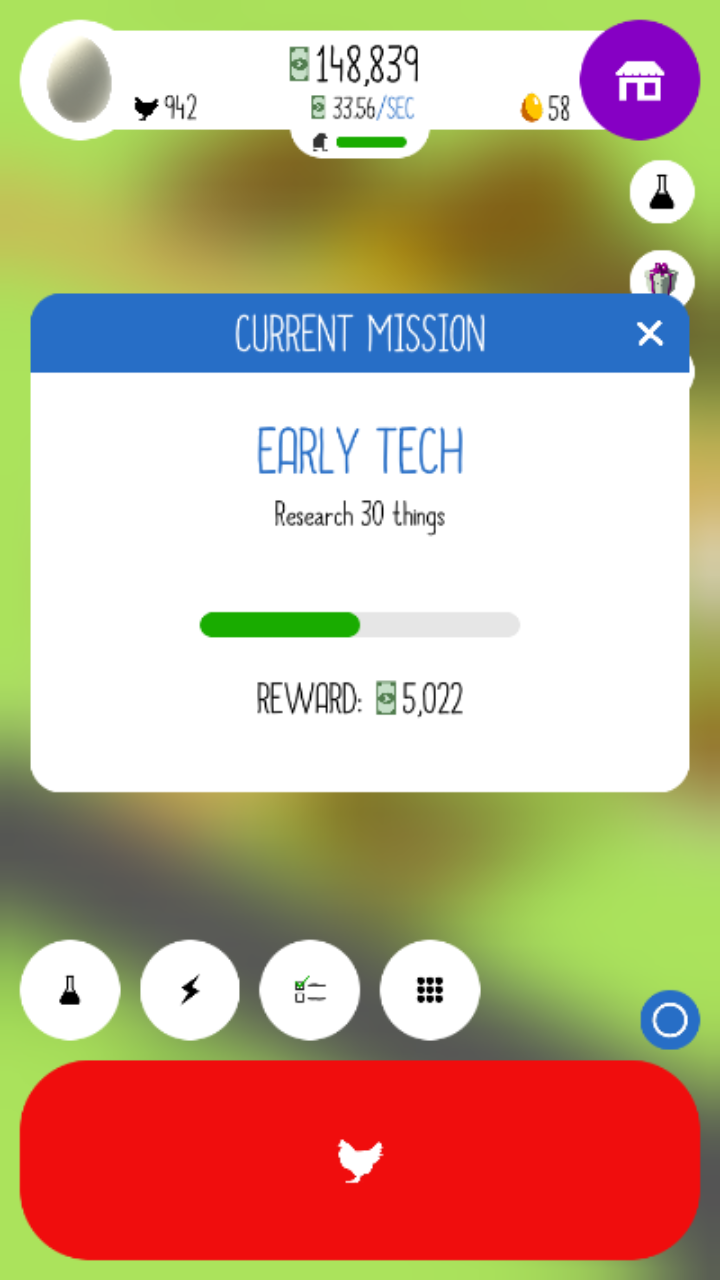Viewport: 720px width, 1280px height.
Task: Open the gift box icon
Action: coord(662,275)
